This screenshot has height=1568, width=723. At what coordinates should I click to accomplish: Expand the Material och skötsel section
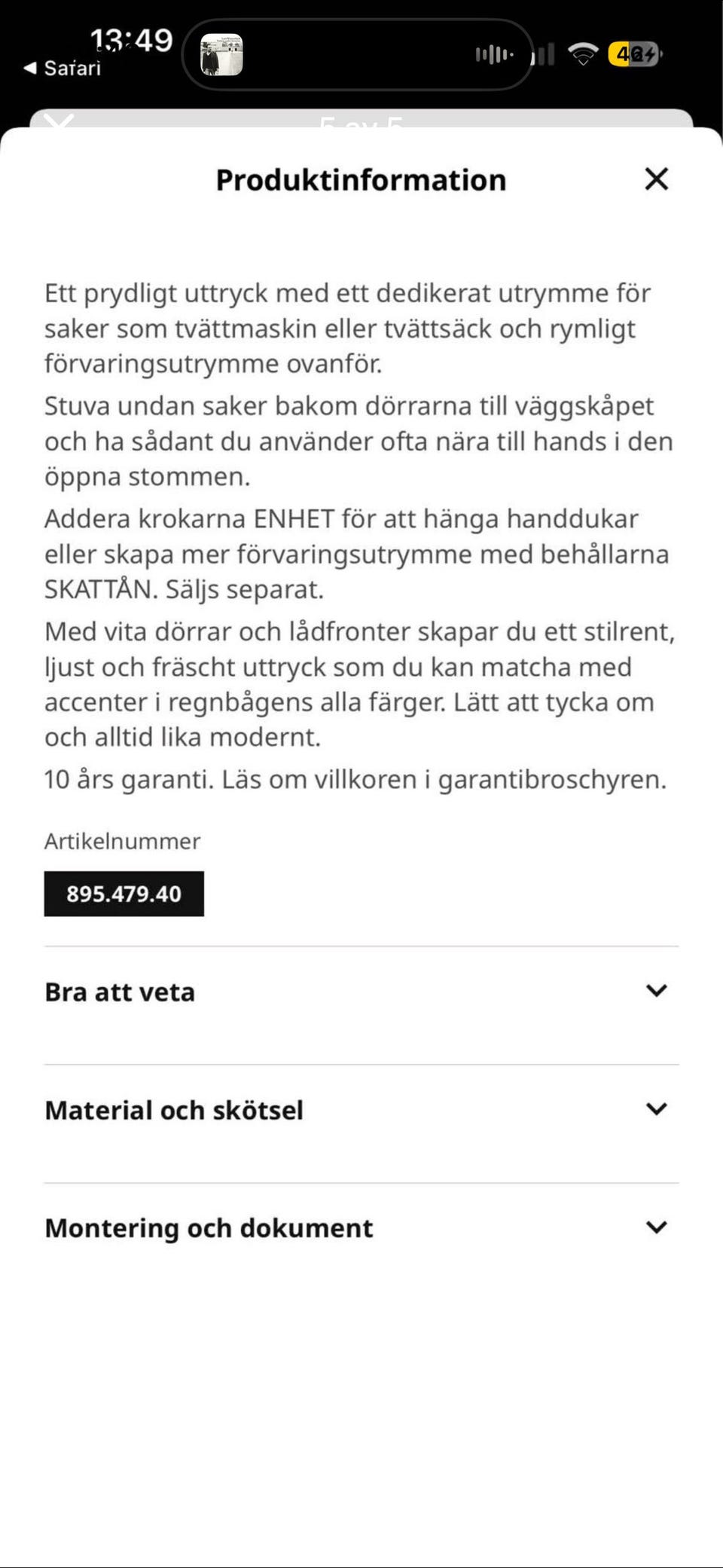tap(174, 1109)
